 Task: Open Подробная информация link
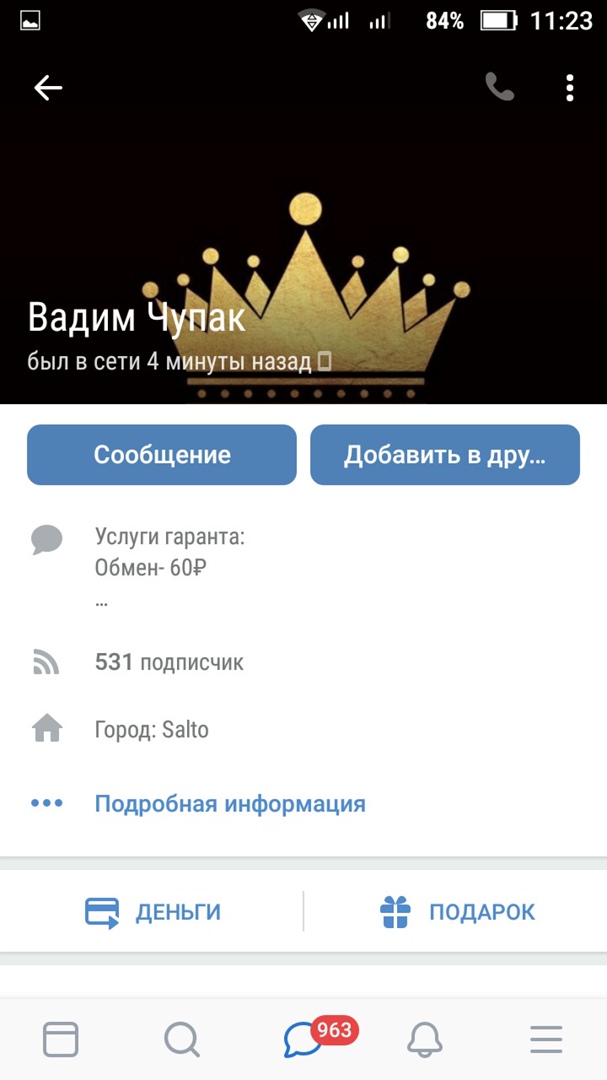pyautogui.click(x=230, y=803)
